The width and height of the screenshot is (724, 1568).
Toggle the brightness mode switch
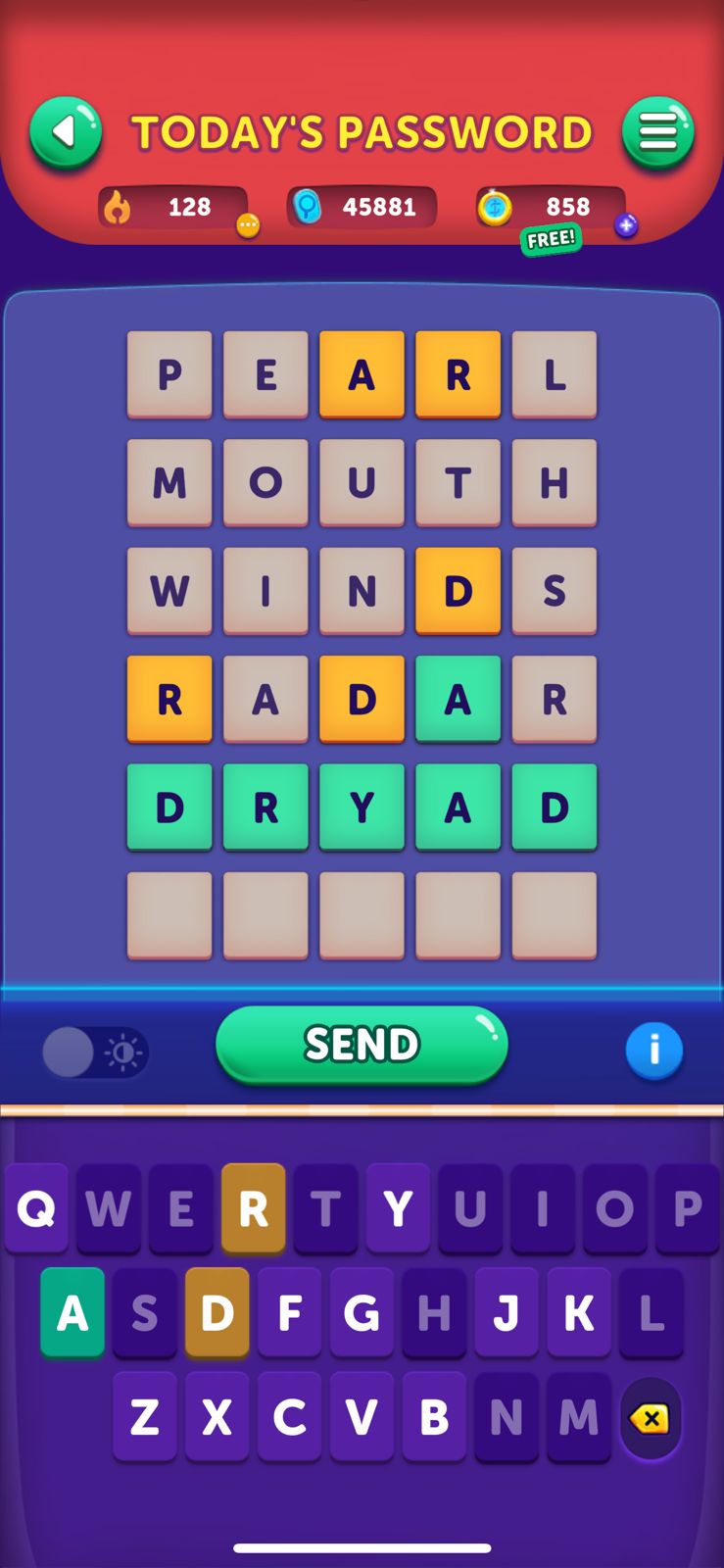pos(95,1053)
